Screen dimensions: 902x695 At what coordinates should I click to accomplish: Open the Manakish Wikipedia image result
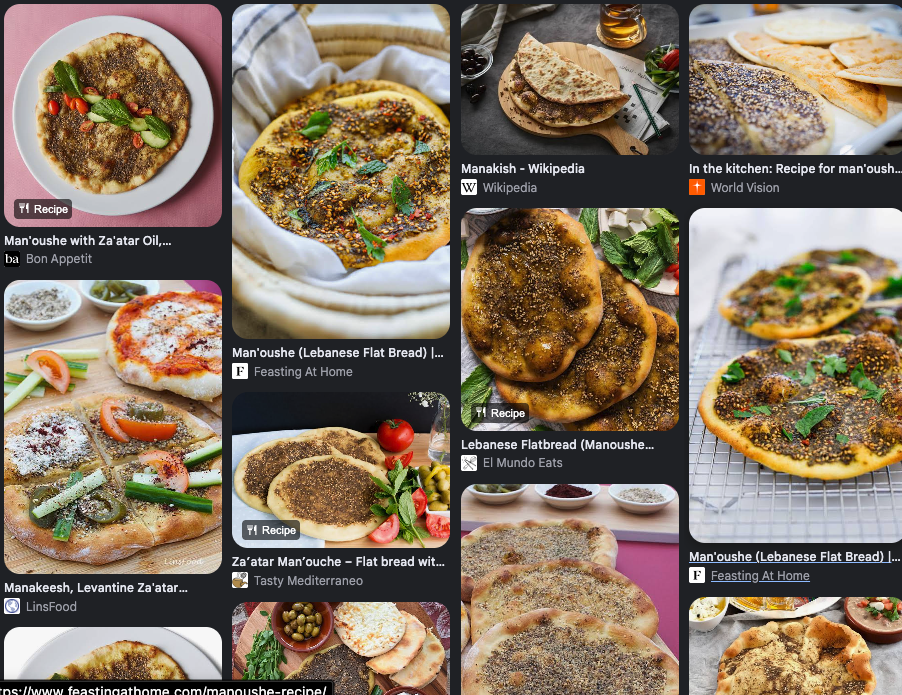click(570, 79)
